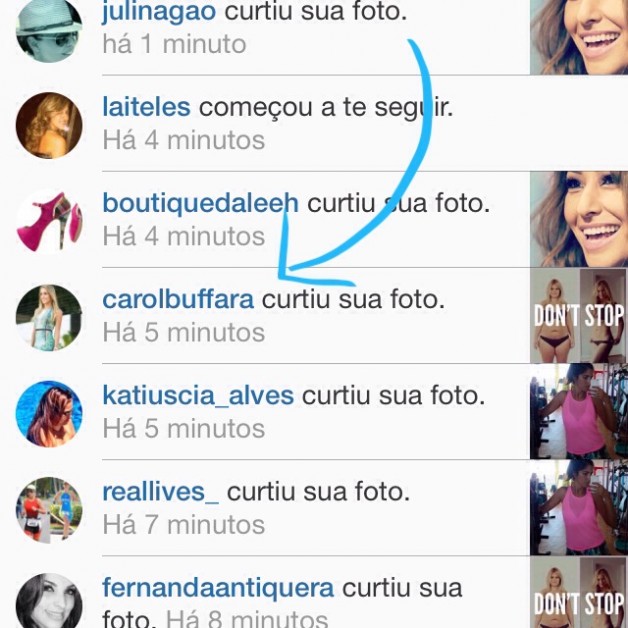Open carolbuffara's profile username link
The width and height of the screenshot is (628, 628).
[x=178, y=299]
